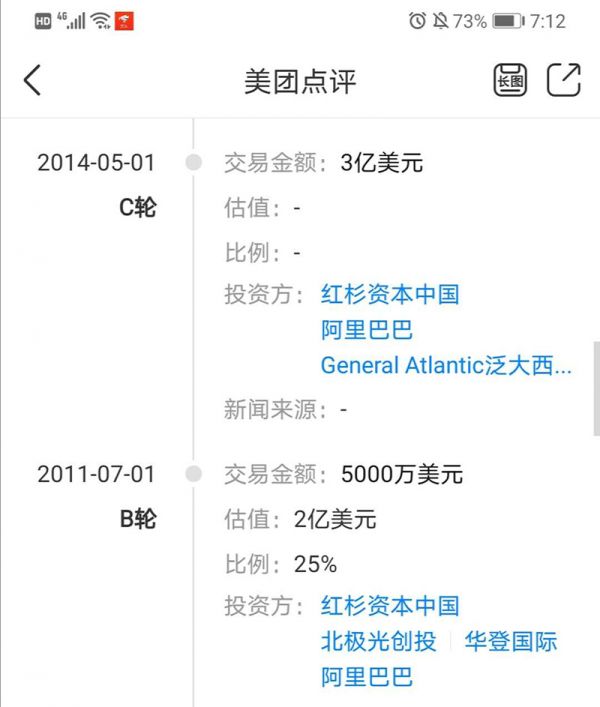
Task: Go back to the previous page
Action: pos(32,80)
